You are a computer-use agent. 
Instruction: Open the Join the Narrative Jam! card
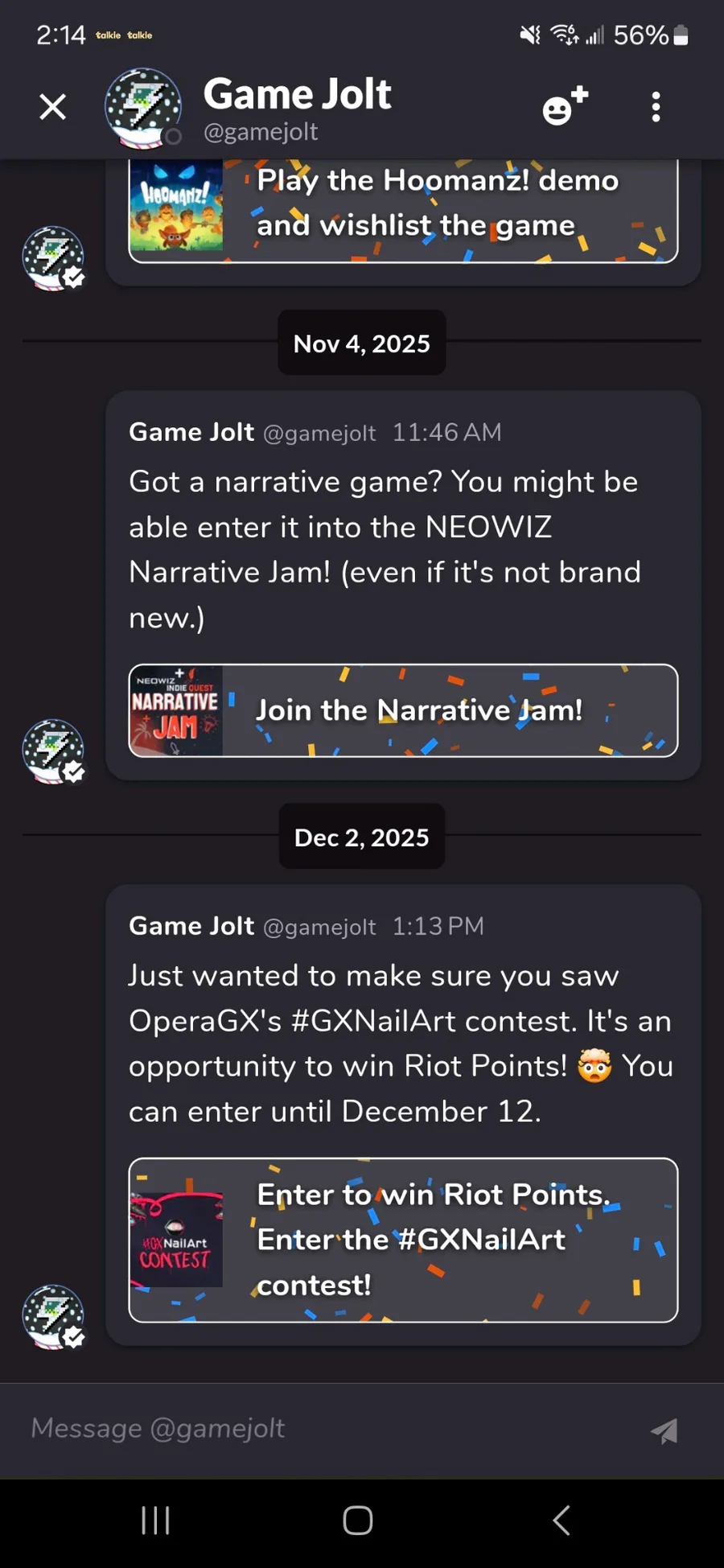click(x=403, y=710)
